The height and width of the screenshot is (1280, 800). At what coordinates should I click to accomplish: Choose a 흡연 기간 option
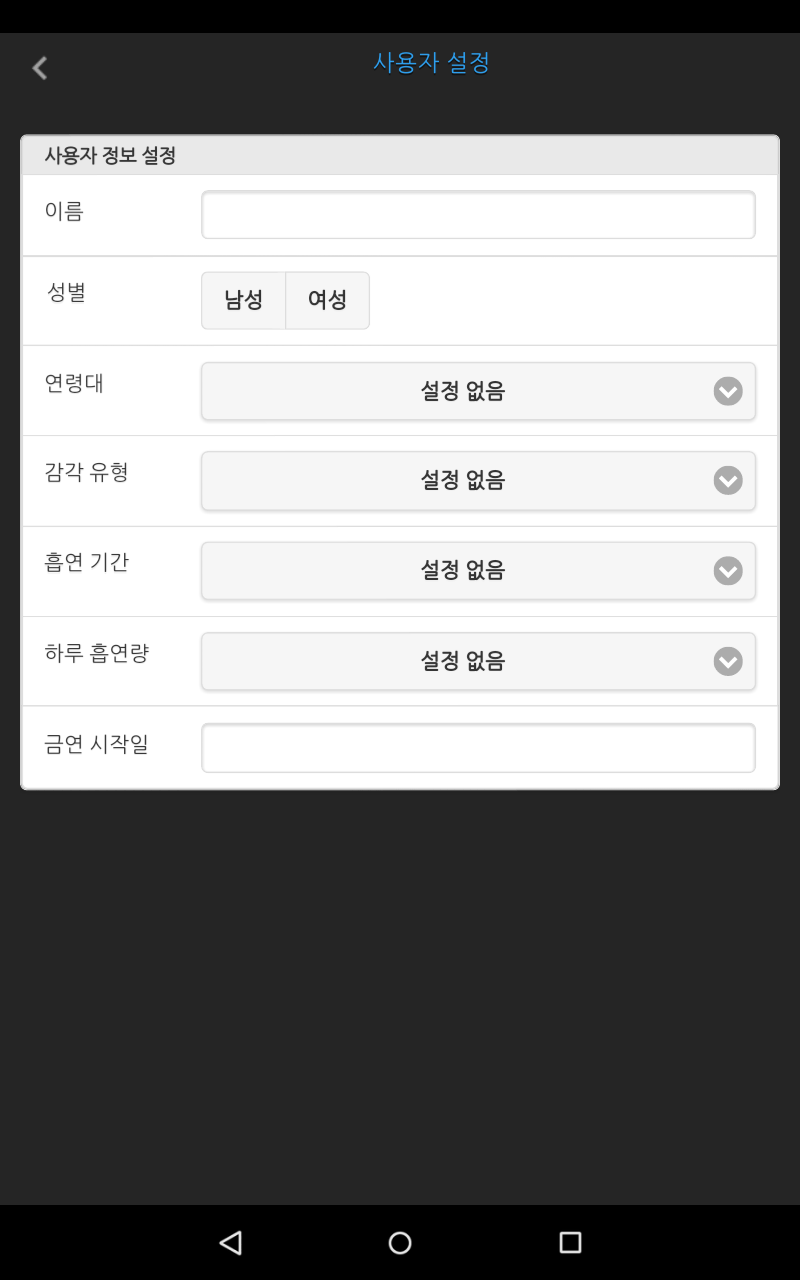pos(478,571)
